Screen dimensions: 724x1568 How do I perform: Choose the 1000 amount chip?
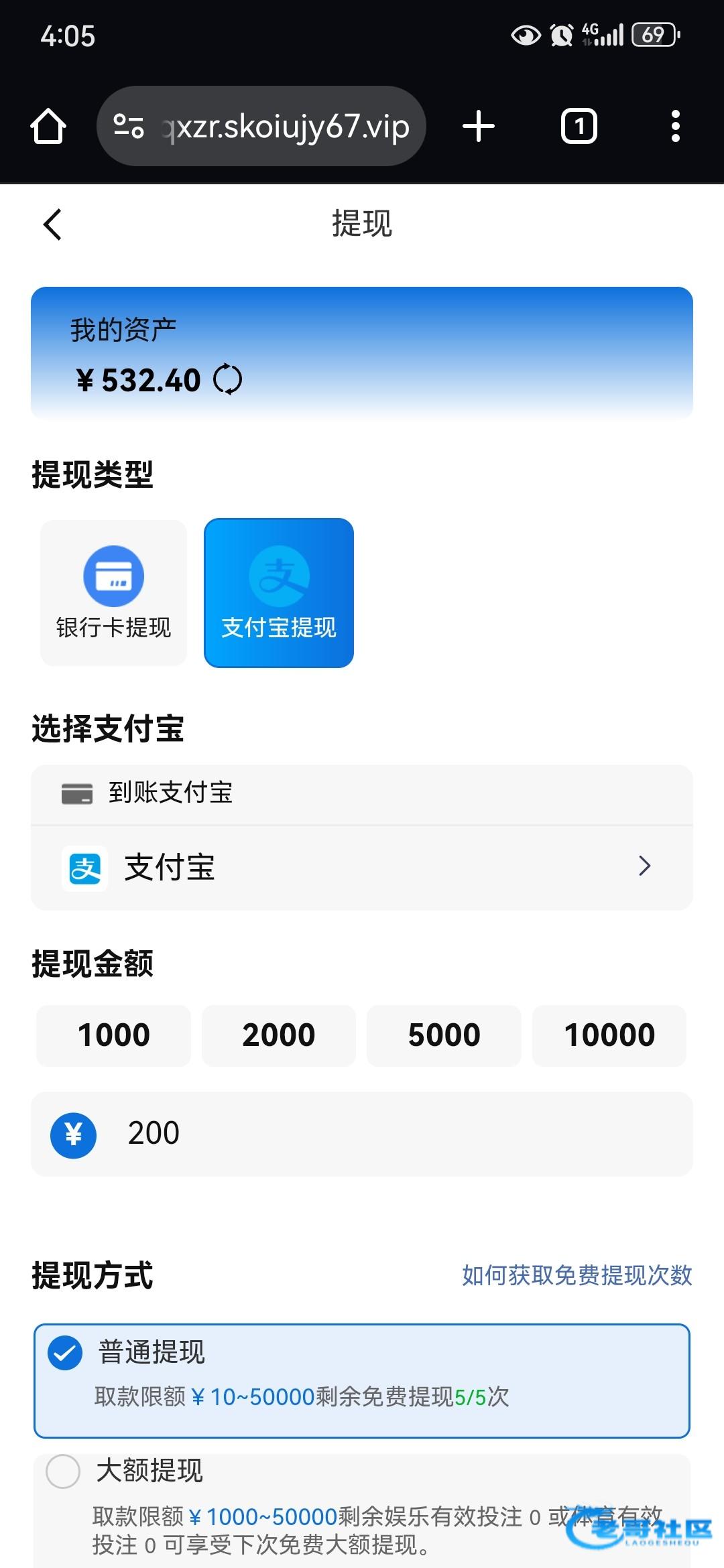coord(113,1035)
